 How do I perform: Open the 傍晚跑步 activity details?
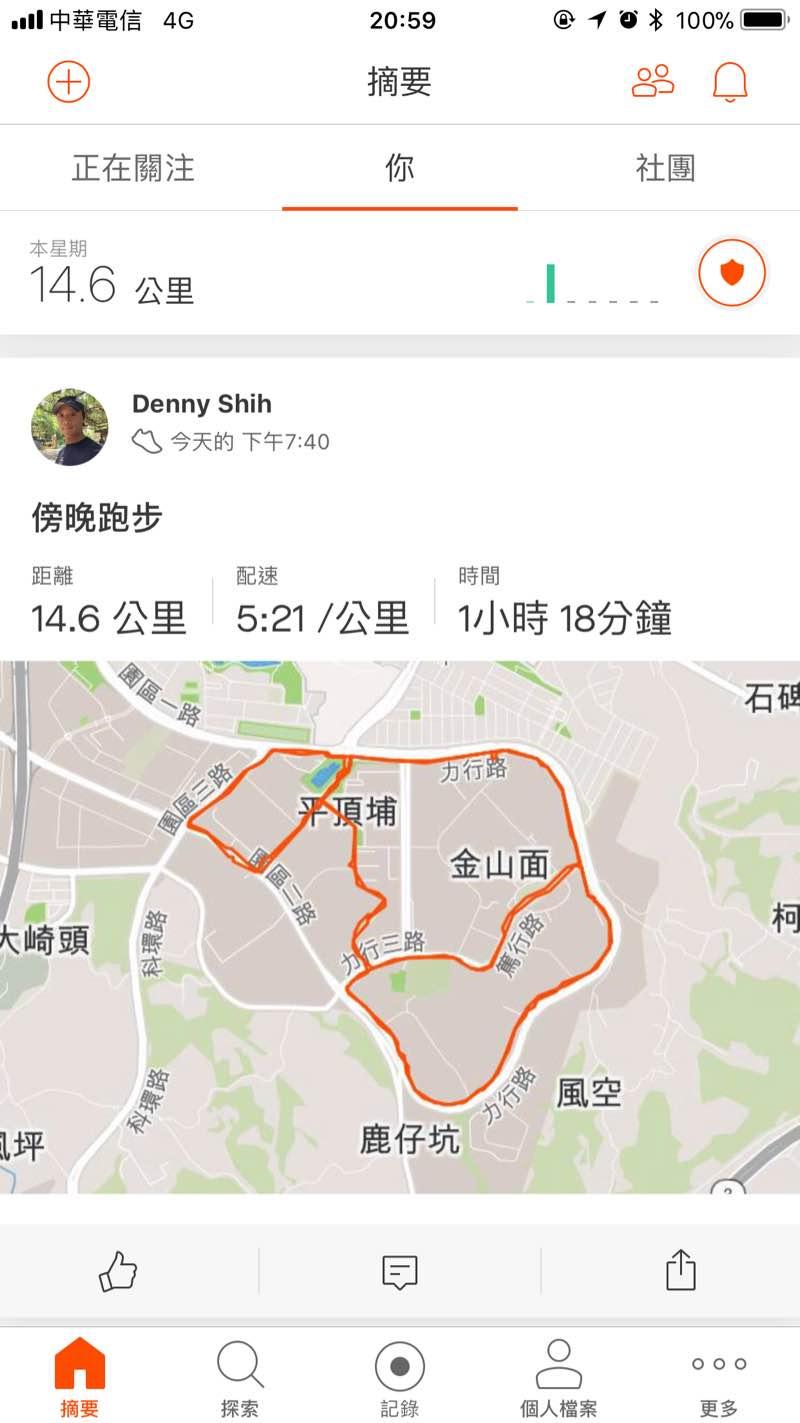coord(97,518)
